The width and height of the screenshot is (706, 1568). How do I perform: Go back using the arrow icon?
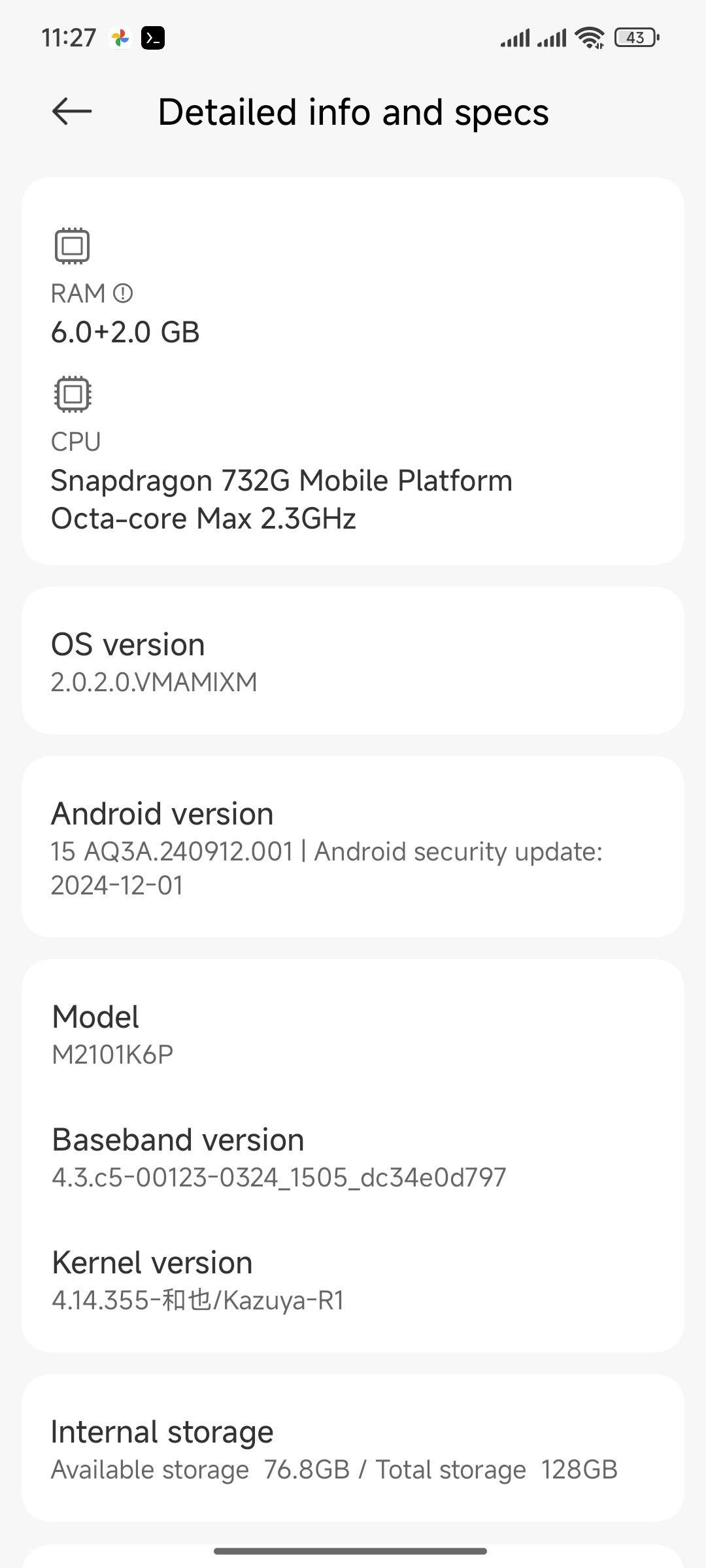(x=72, y=111)
